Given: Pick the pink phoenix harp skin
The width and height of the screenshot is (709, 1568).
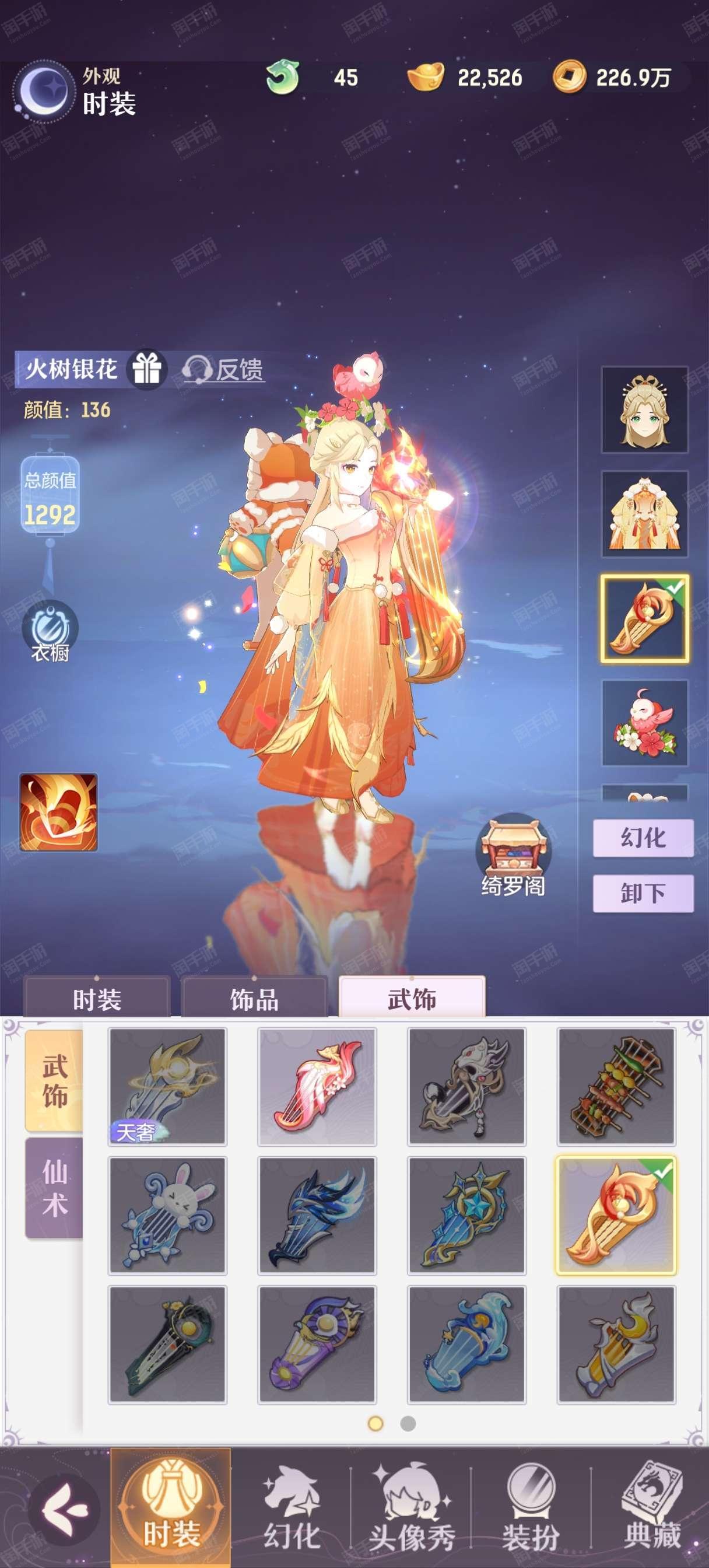Looking at the screenshot, I should click(317, 1087).
